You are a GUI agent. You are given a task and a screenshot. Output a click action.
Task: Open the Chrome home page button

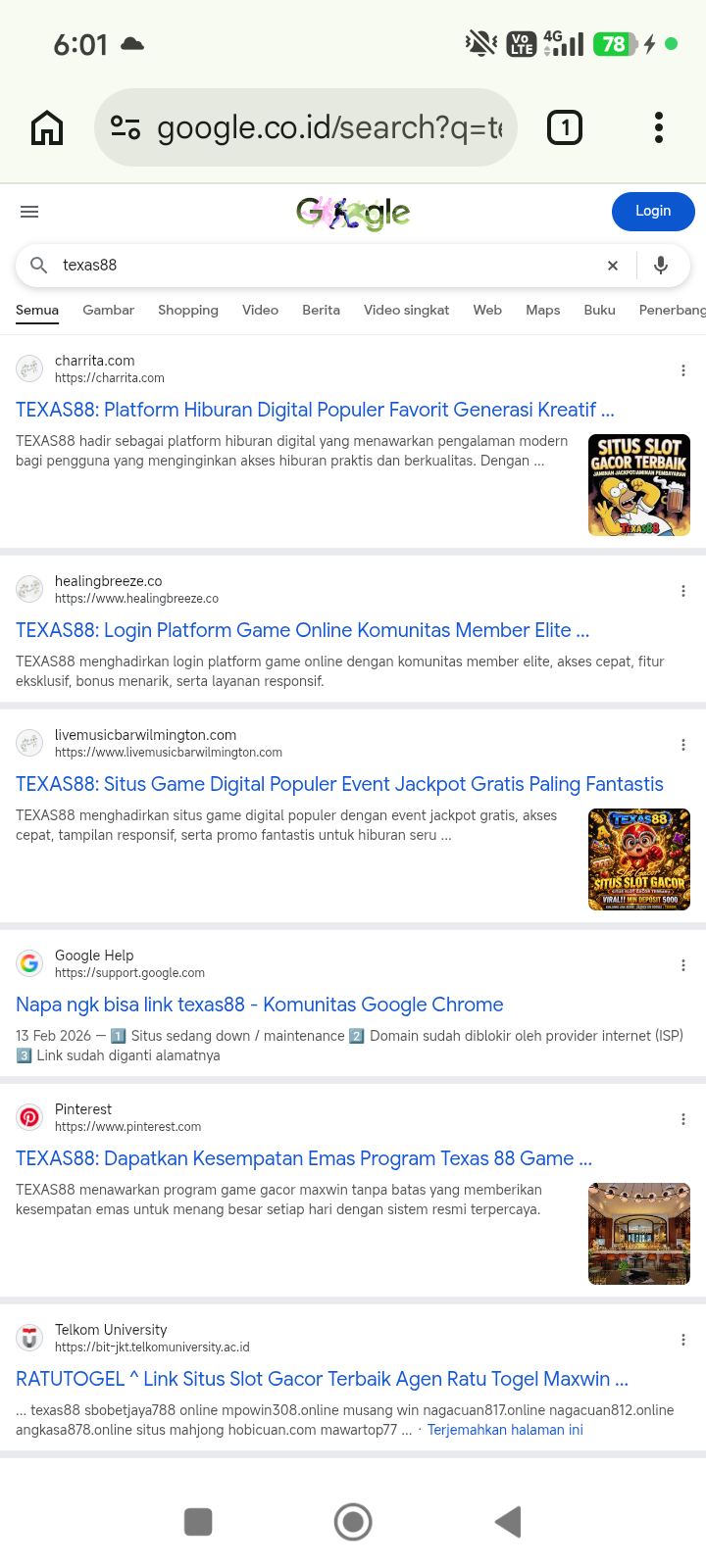pyautogui.click(x=47, y=127)
